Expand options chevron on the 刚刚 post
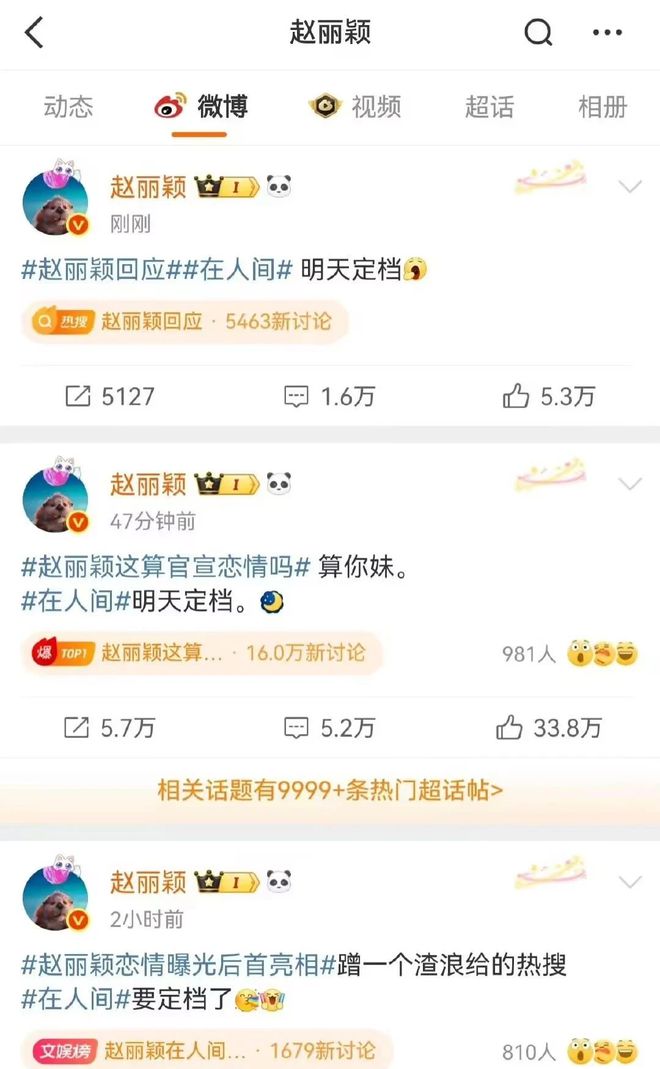Screen dimensions: 660x1069 (x=630, y=186)
